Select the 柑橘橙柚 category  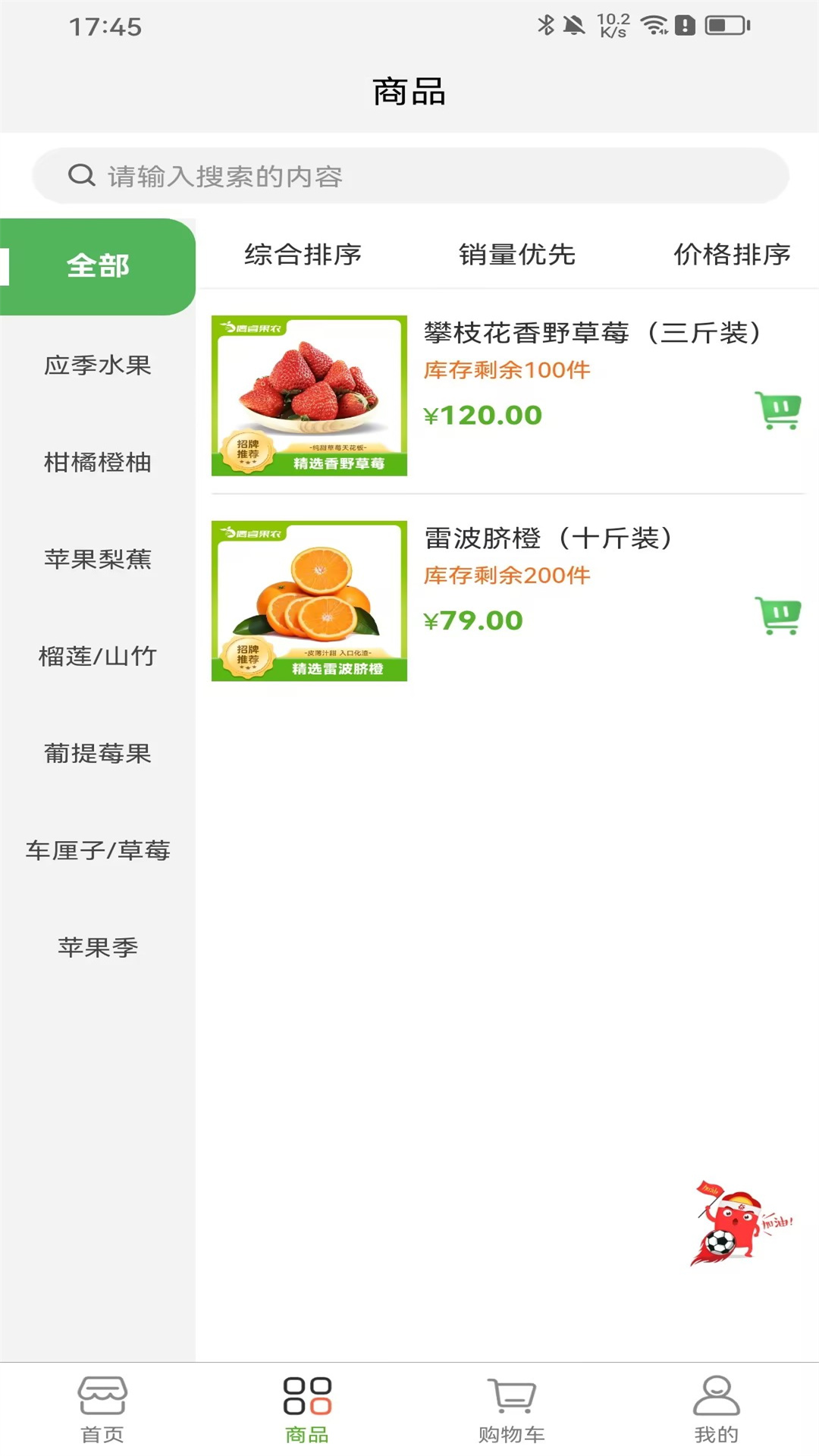click(99, 463)
